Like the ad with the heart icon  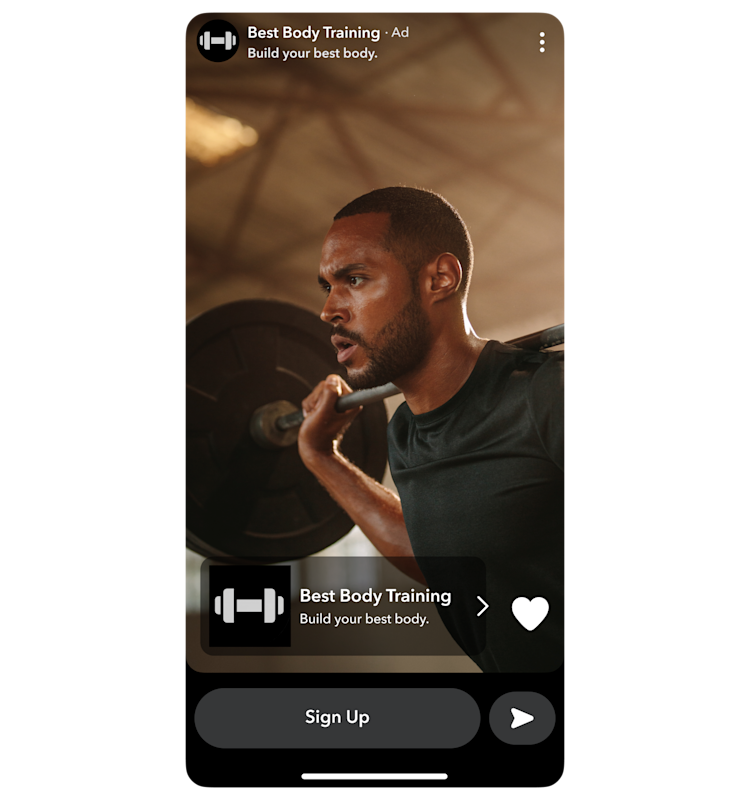pos(530,613)
